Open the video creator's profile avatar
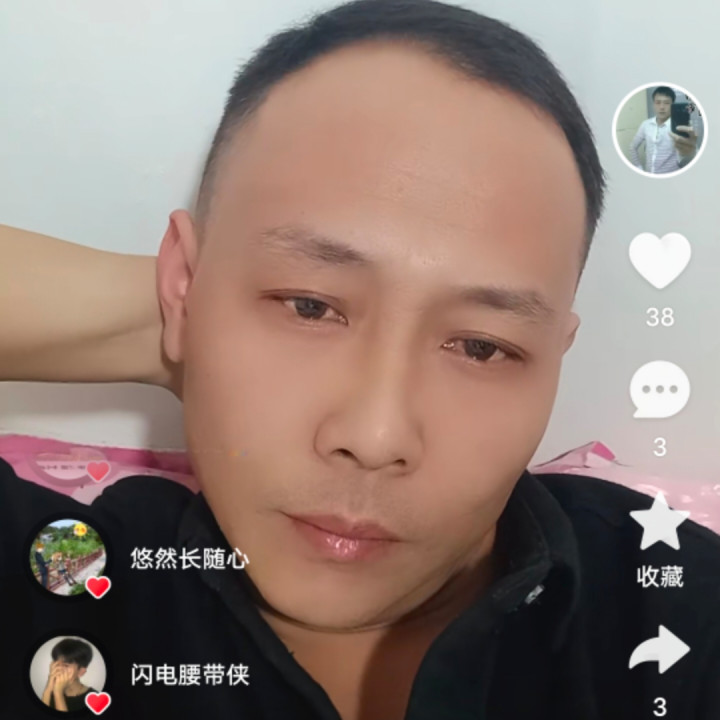Viewport: 720px width, 720px height. pyautogui.click(x=659, y=130)
